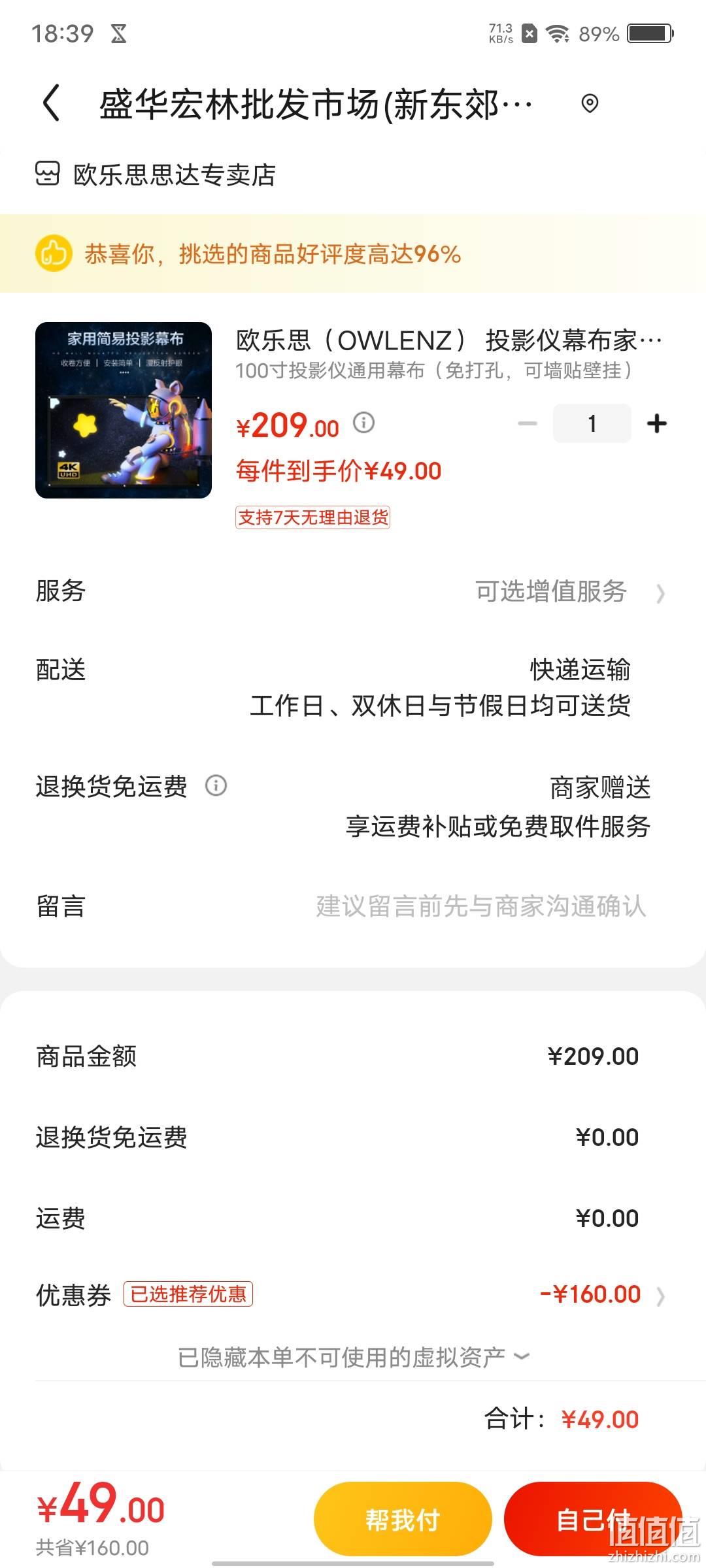706x1568 pixels.
Task: Expand 已隐藏本单不可使用的虚拟资产
Action: (x=353, y=1357)
